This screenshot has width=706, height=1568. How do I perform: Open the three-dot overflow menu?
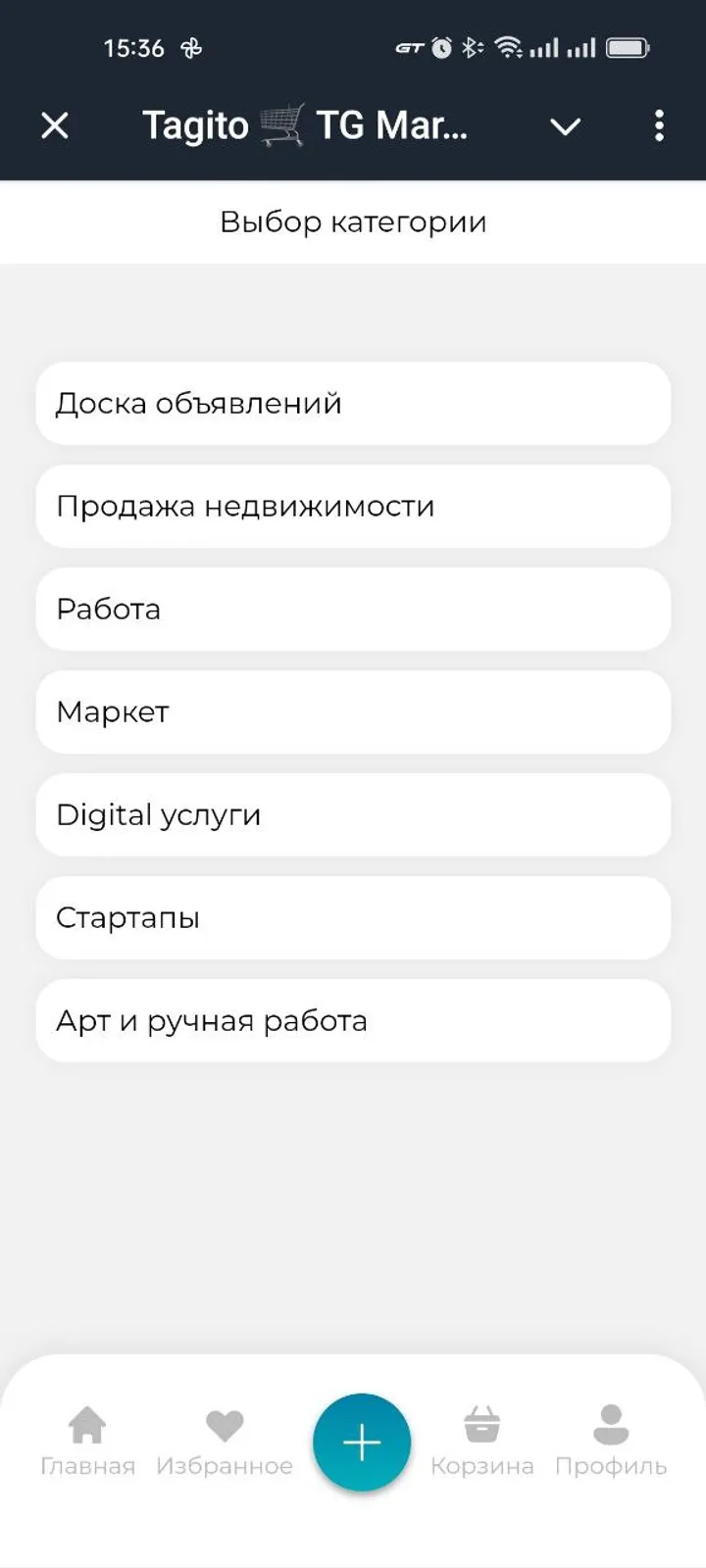point(659,125)
